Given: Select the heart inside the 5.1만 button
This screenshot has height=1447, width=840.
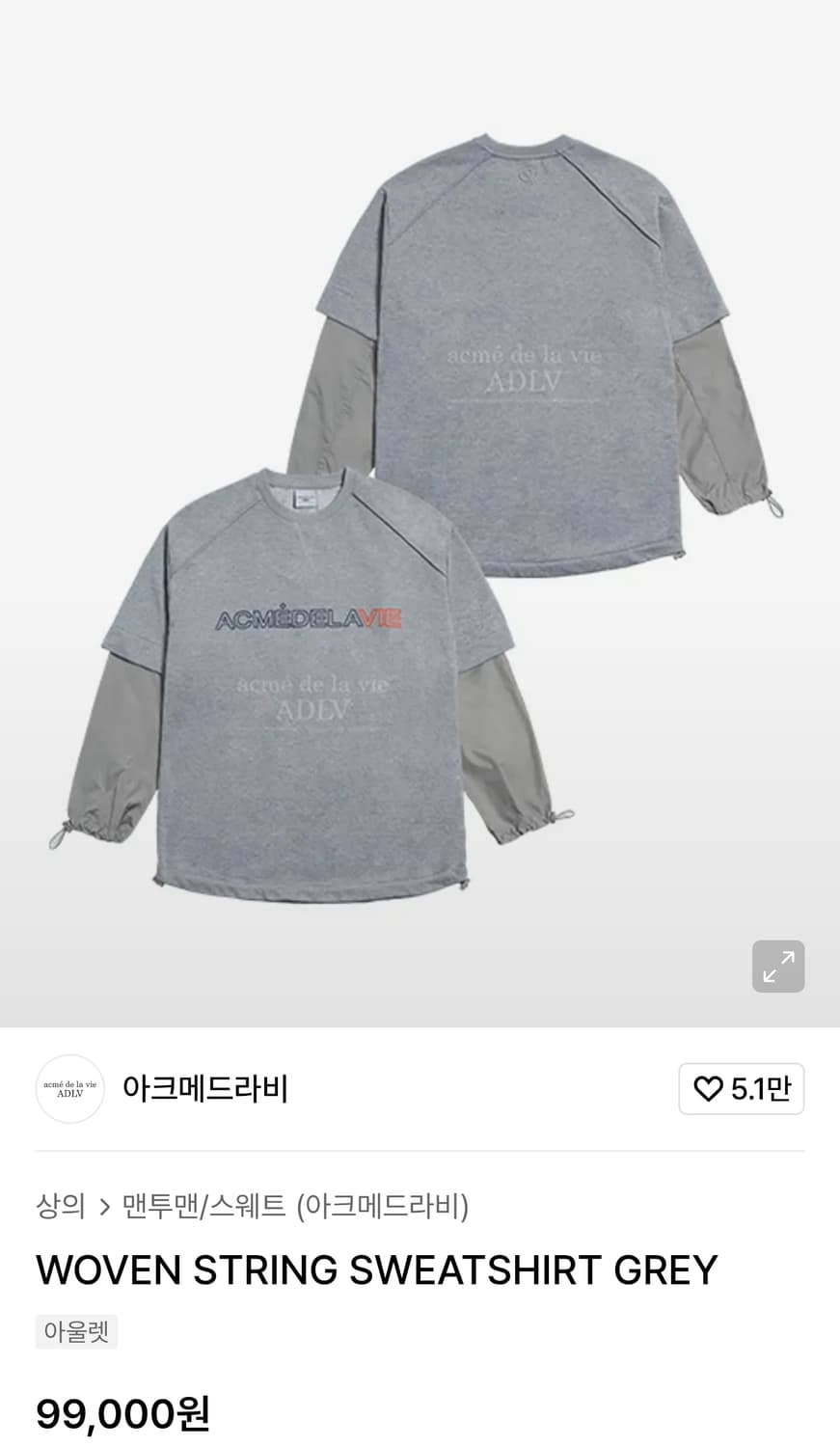Looking at the screenshot, I should [x=707, y=1088].
